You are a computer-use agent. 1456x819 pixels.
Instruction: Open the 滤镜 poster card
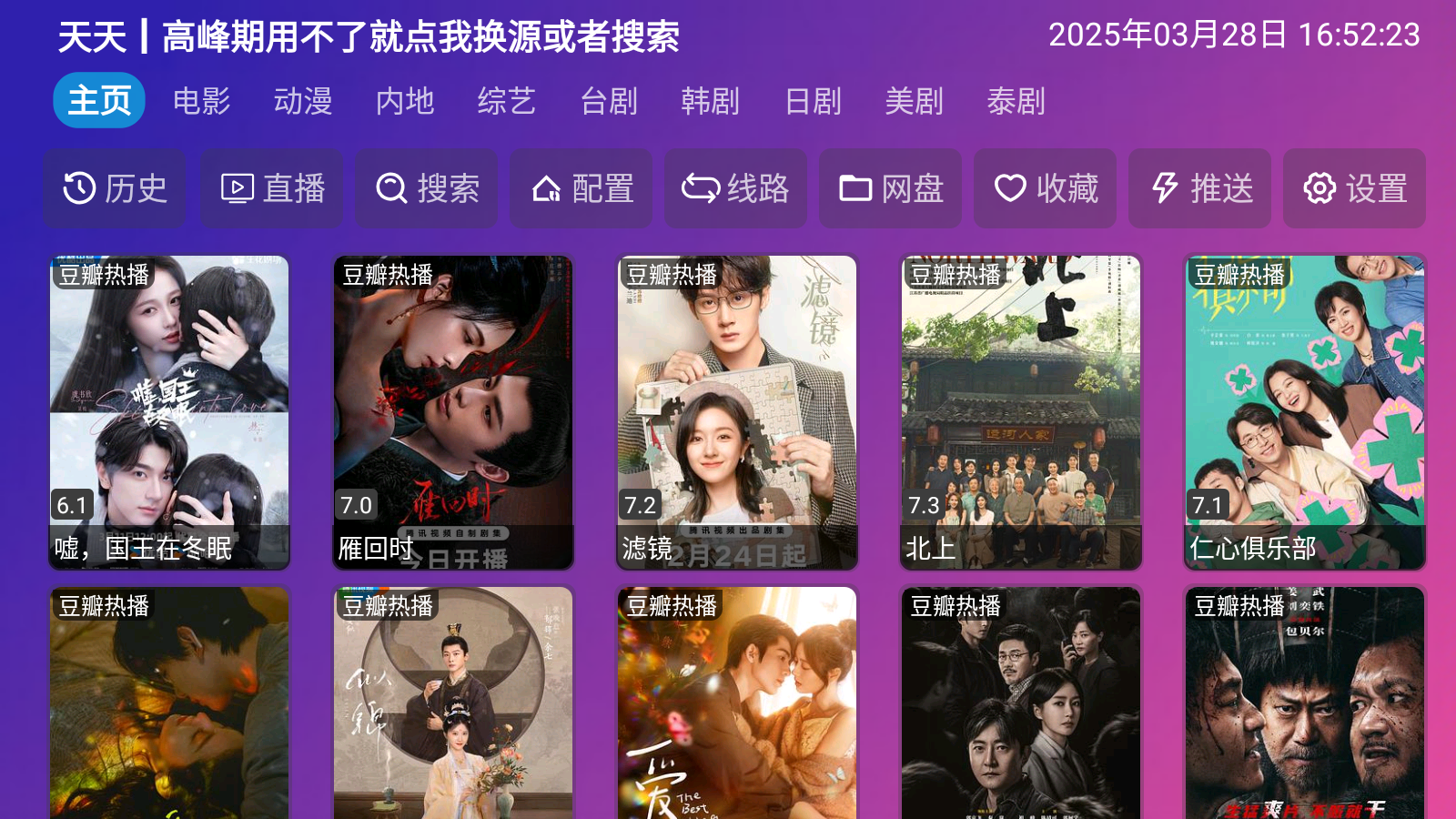coord(737,412)
